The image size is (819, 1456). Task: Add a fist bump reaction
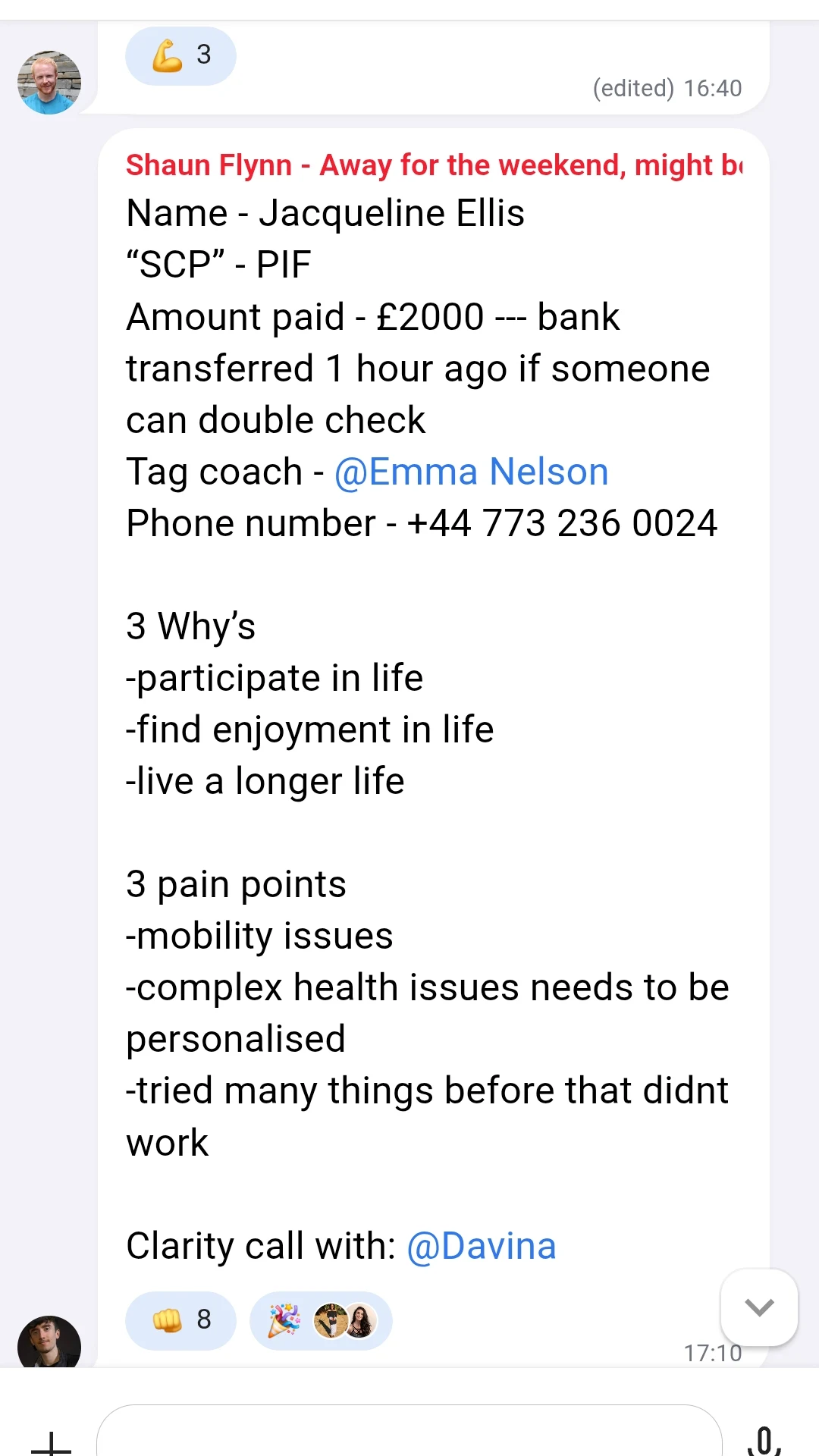click(x=180, y=1320)
